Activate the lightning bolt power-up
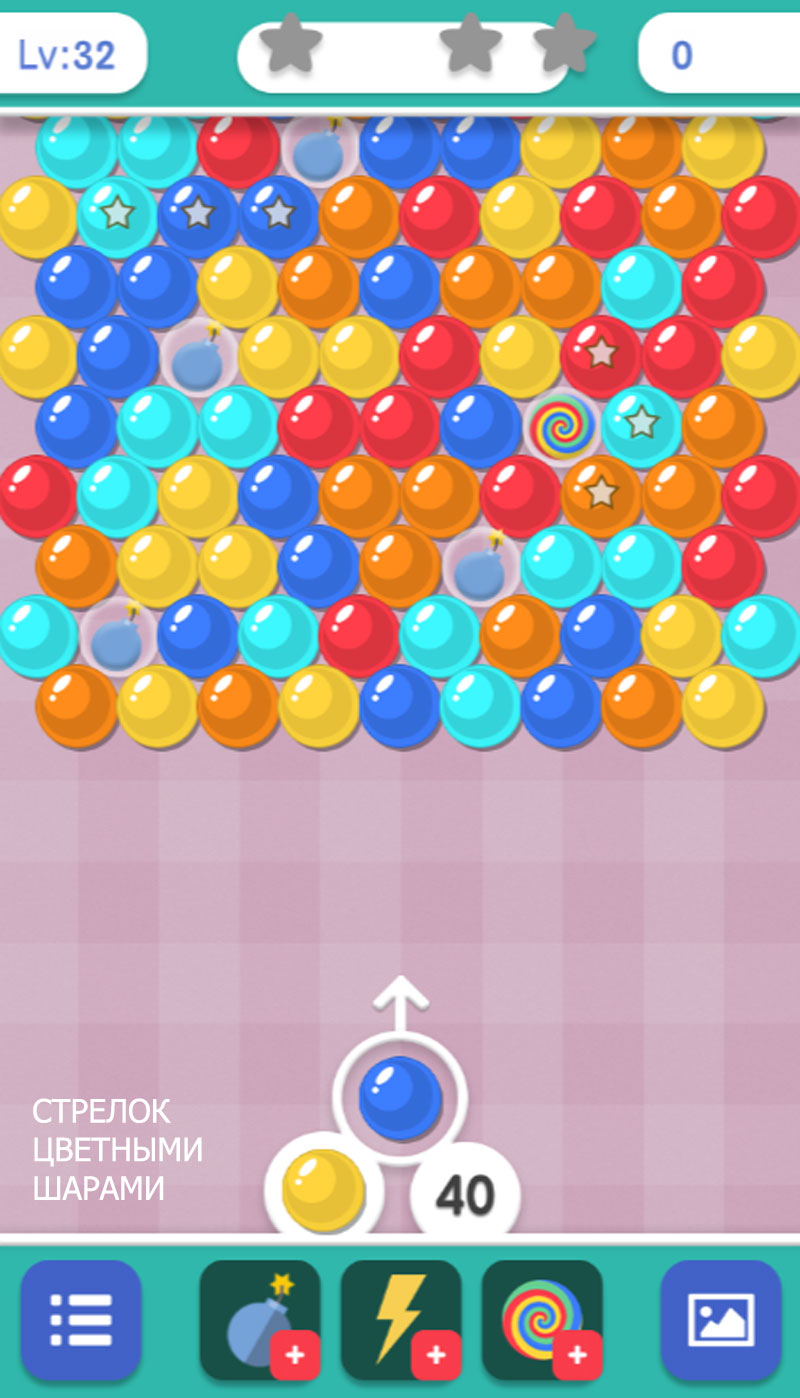This screenshot has height=1398, width=800. coord(401,1319)
